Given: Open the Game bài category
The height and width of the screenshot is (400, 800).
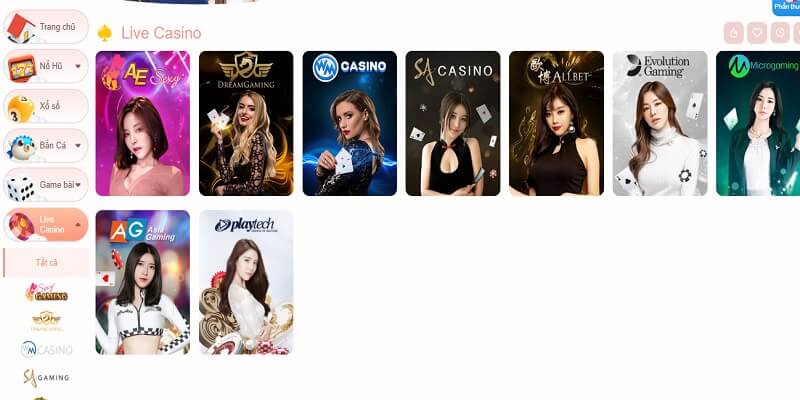Looking at the screenshot, I should click(46, 185).
